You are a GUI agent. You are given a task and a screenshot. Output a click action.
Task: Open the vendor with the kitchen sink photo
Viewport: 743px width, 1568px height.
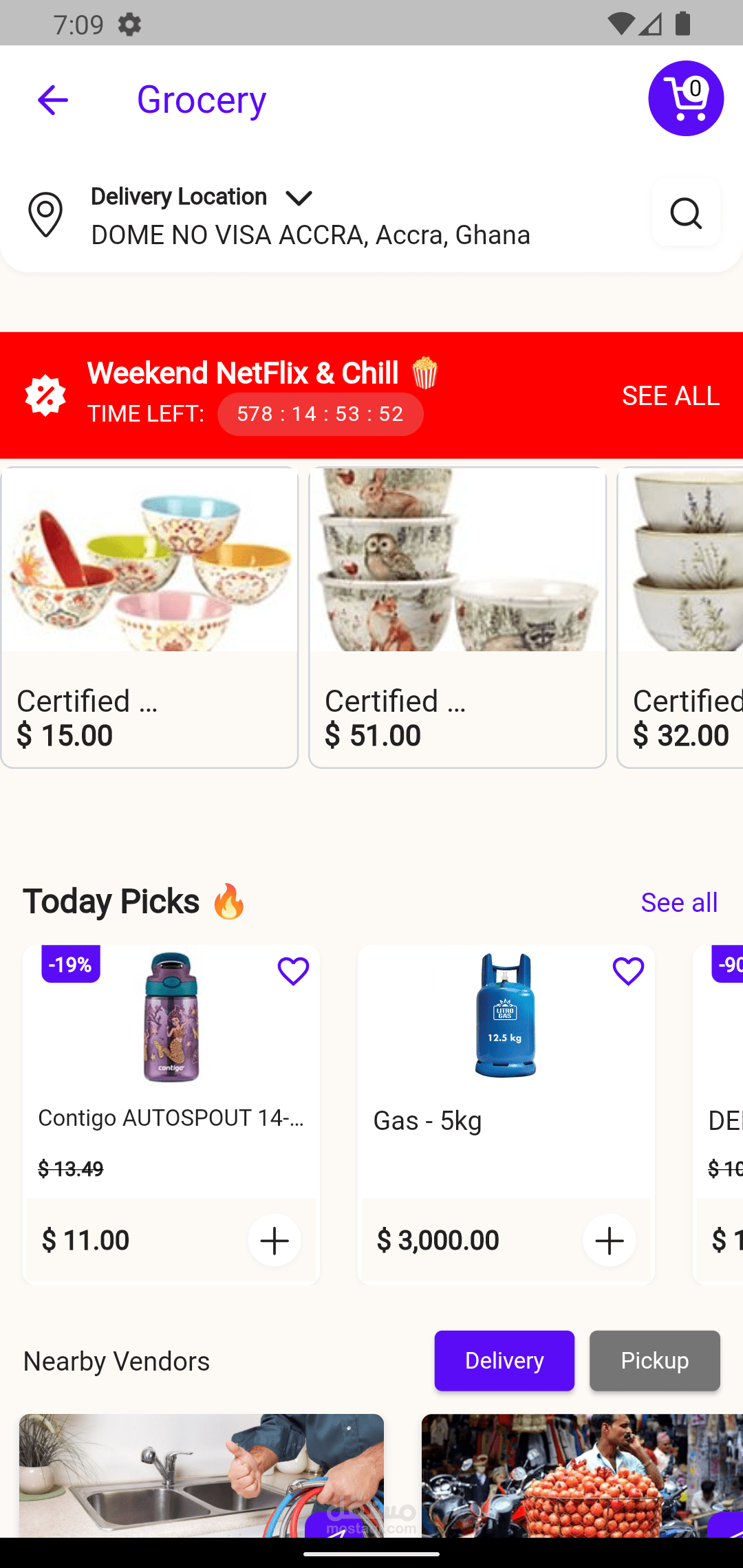201,1474
